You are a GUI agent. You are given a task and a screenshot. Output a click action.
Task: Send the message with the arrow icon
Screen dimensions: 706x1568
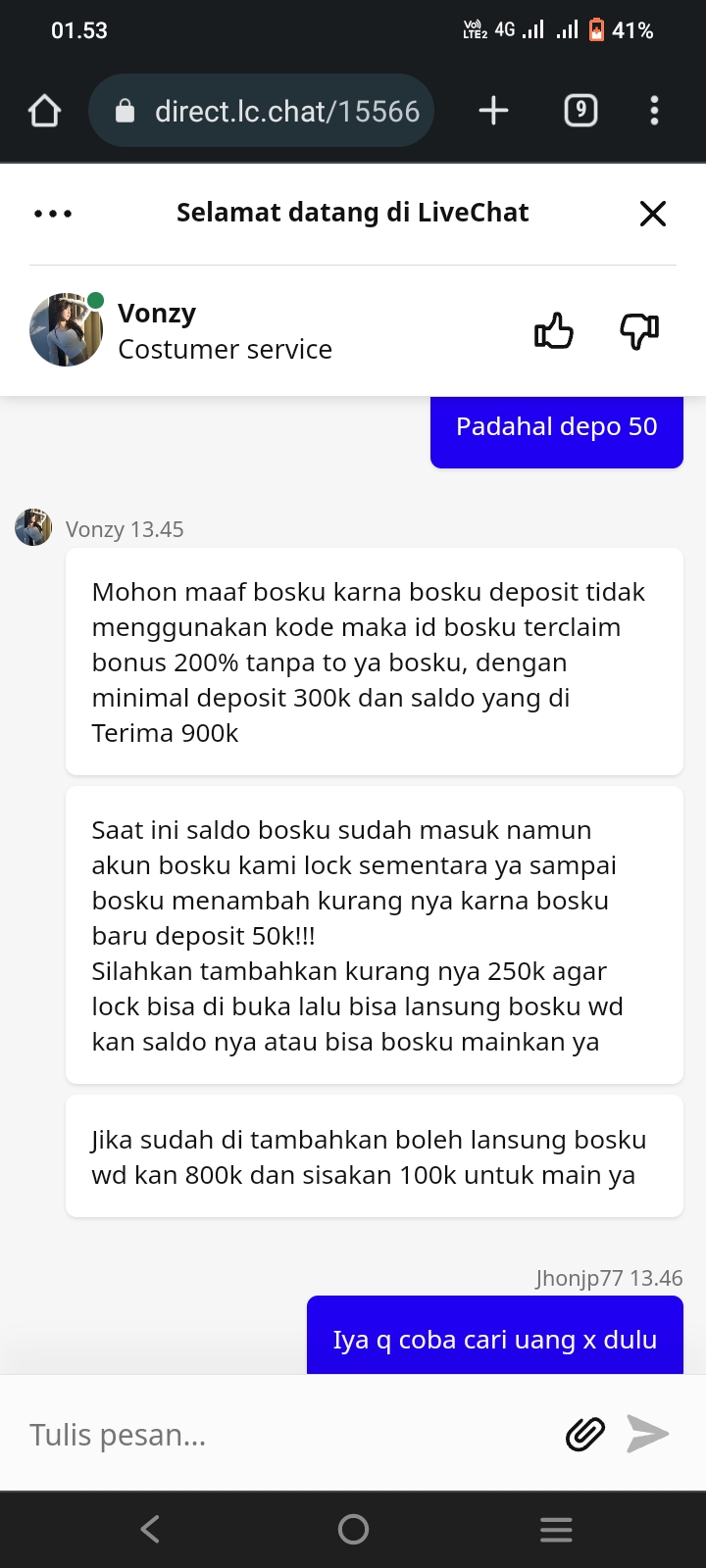point(648,1434)
